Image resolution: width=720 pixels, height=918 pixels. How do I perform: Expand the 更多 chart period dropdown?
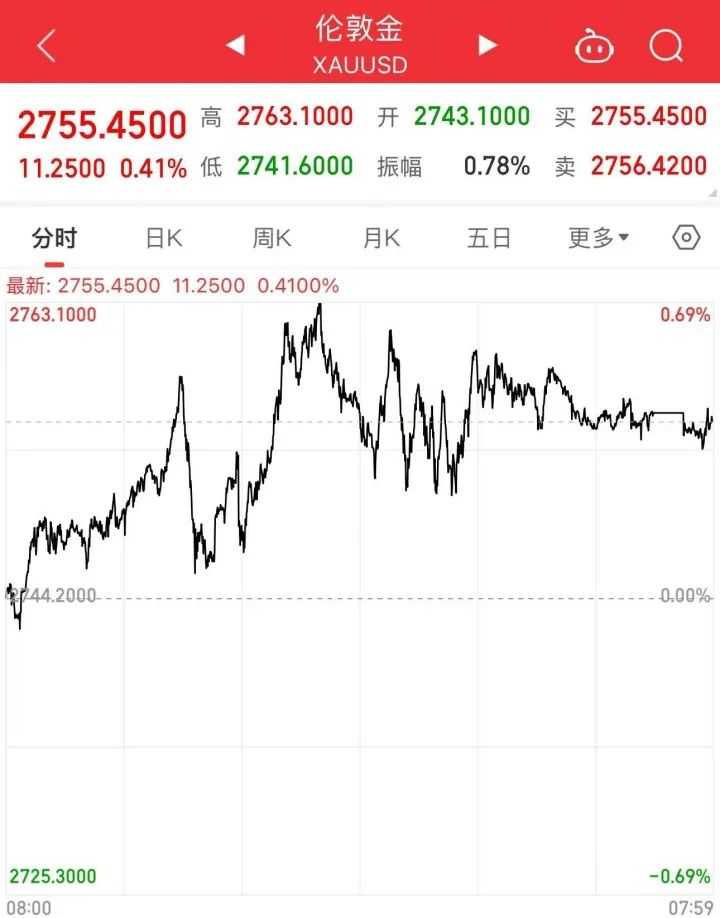tap(598, 238)
